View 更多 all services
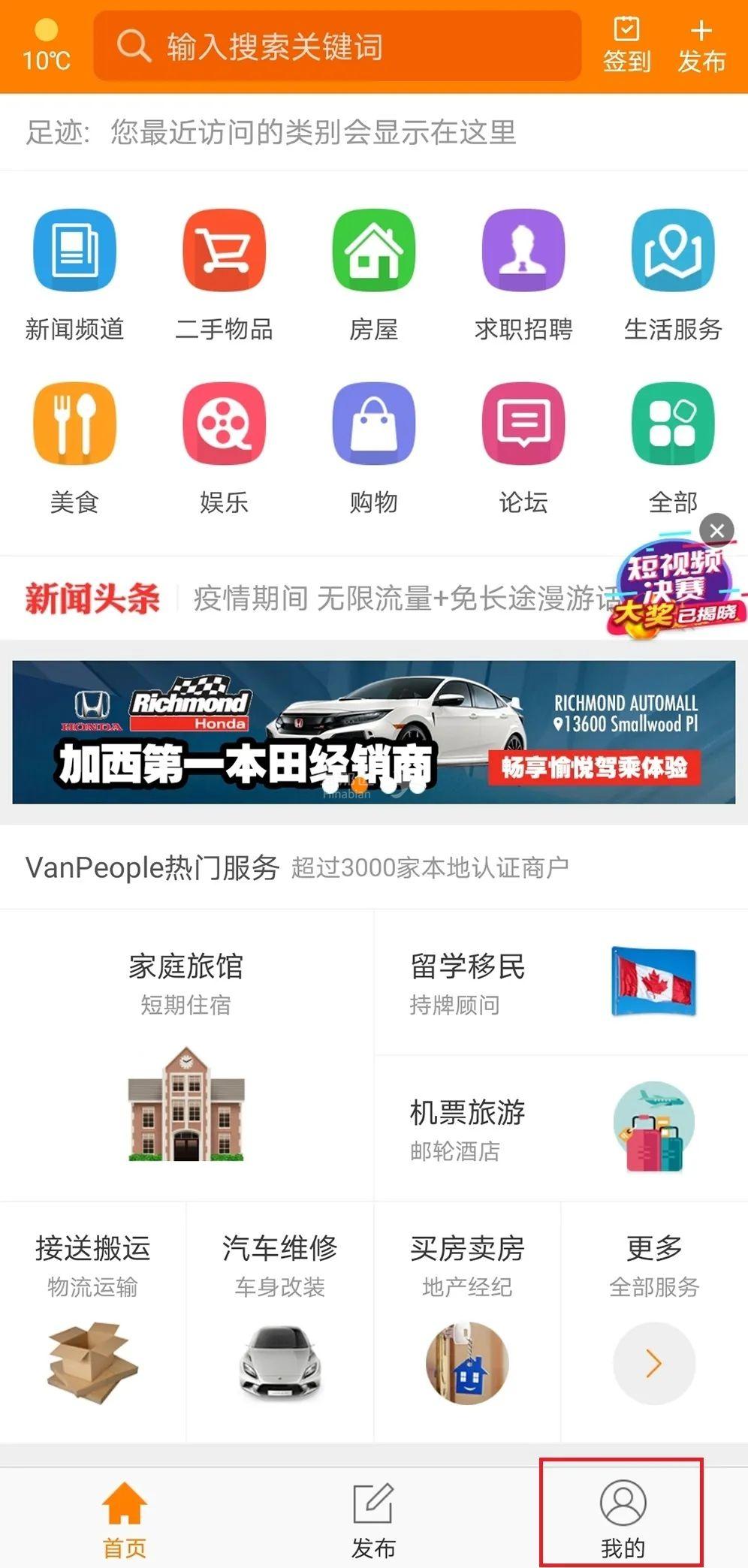 click(653, 1322)
